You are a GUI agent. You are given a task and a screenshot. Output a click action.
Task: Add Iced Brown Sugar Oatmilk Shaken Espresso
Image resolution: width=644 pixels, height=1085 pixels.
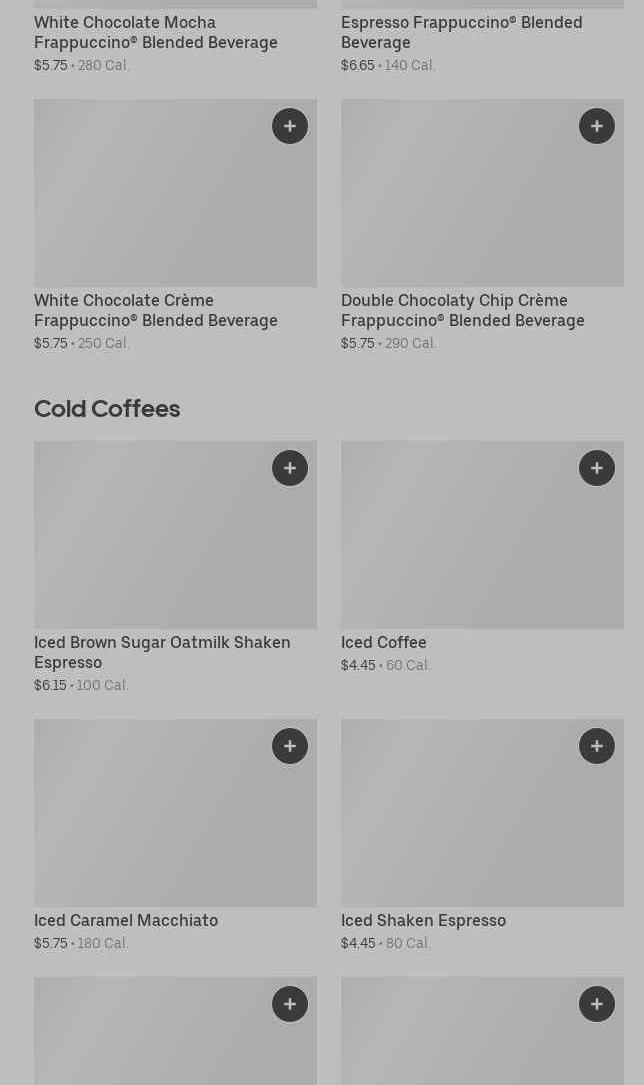(x=290, y=468)
